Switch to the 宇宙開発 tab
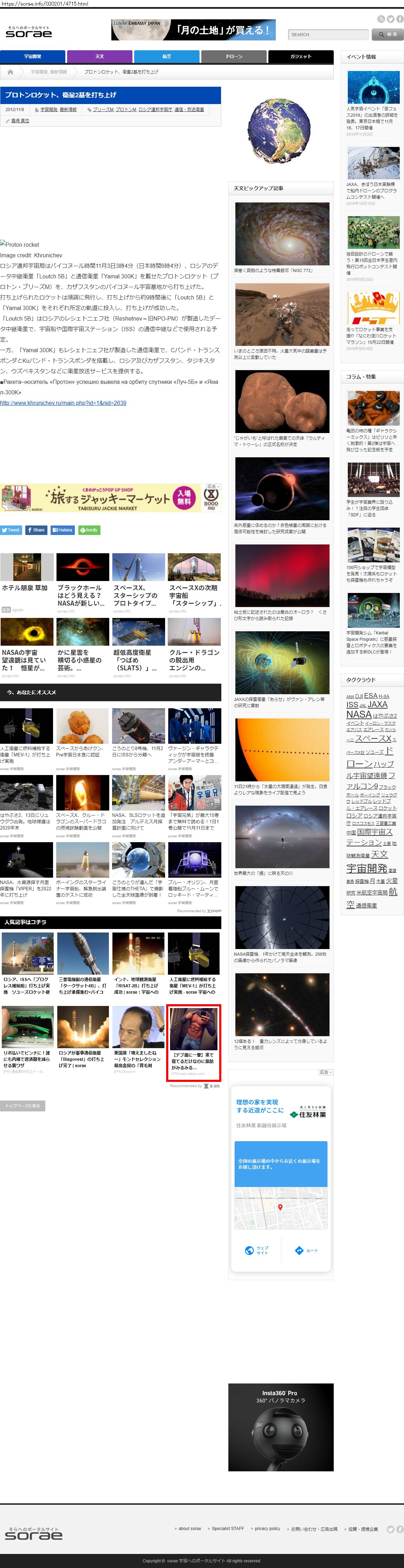The image size is (404, 1568). point(32,56)
